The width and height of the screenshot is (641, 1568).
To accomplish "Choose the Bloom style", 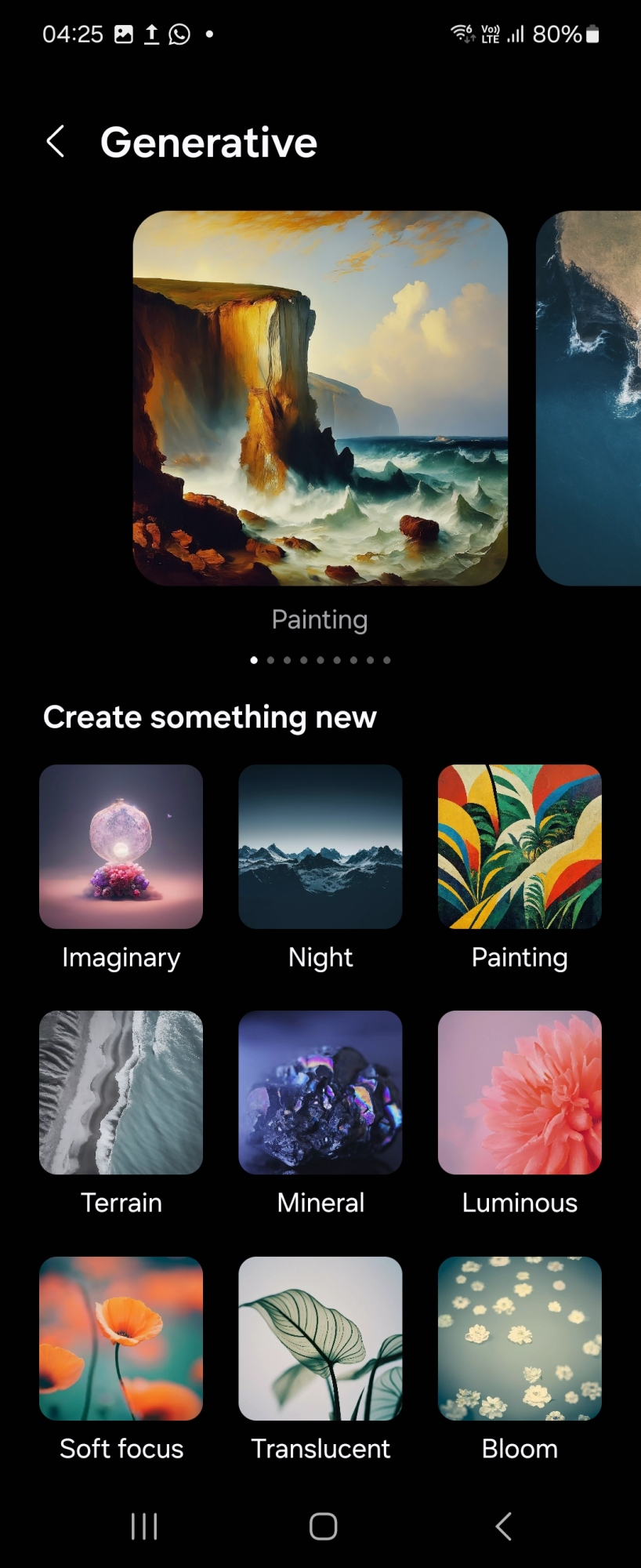I will tap(519, 1338).
